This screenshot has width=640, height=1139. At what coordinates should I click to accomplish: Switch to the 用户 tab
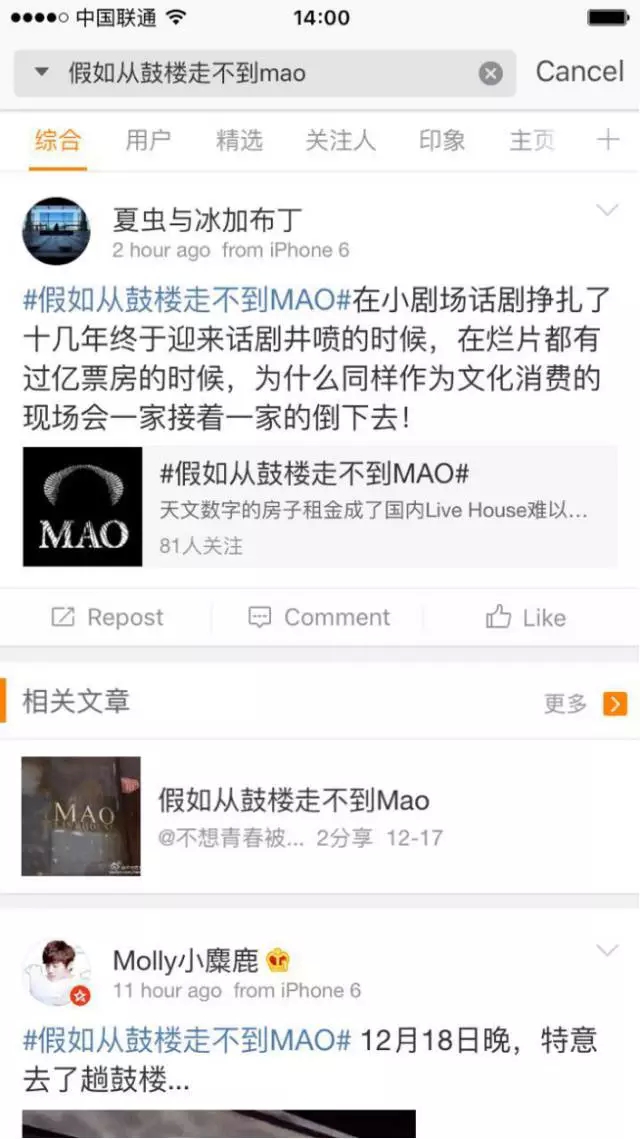pos(148,141)
